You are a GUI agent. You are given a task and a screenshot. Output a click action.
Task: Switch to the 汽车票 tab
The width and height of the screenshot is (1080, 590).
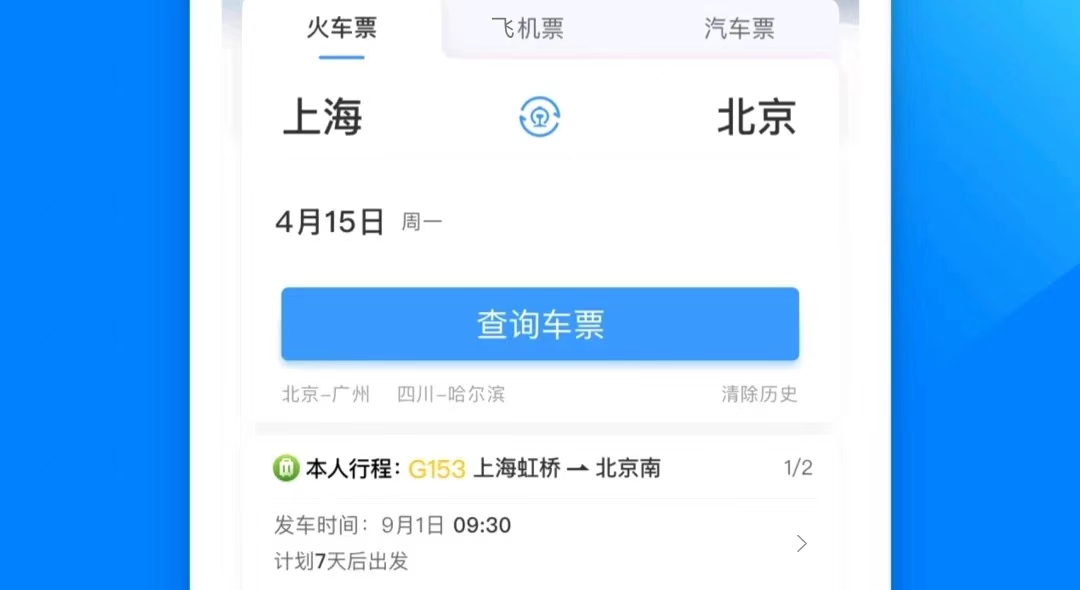tap(739, 28)
